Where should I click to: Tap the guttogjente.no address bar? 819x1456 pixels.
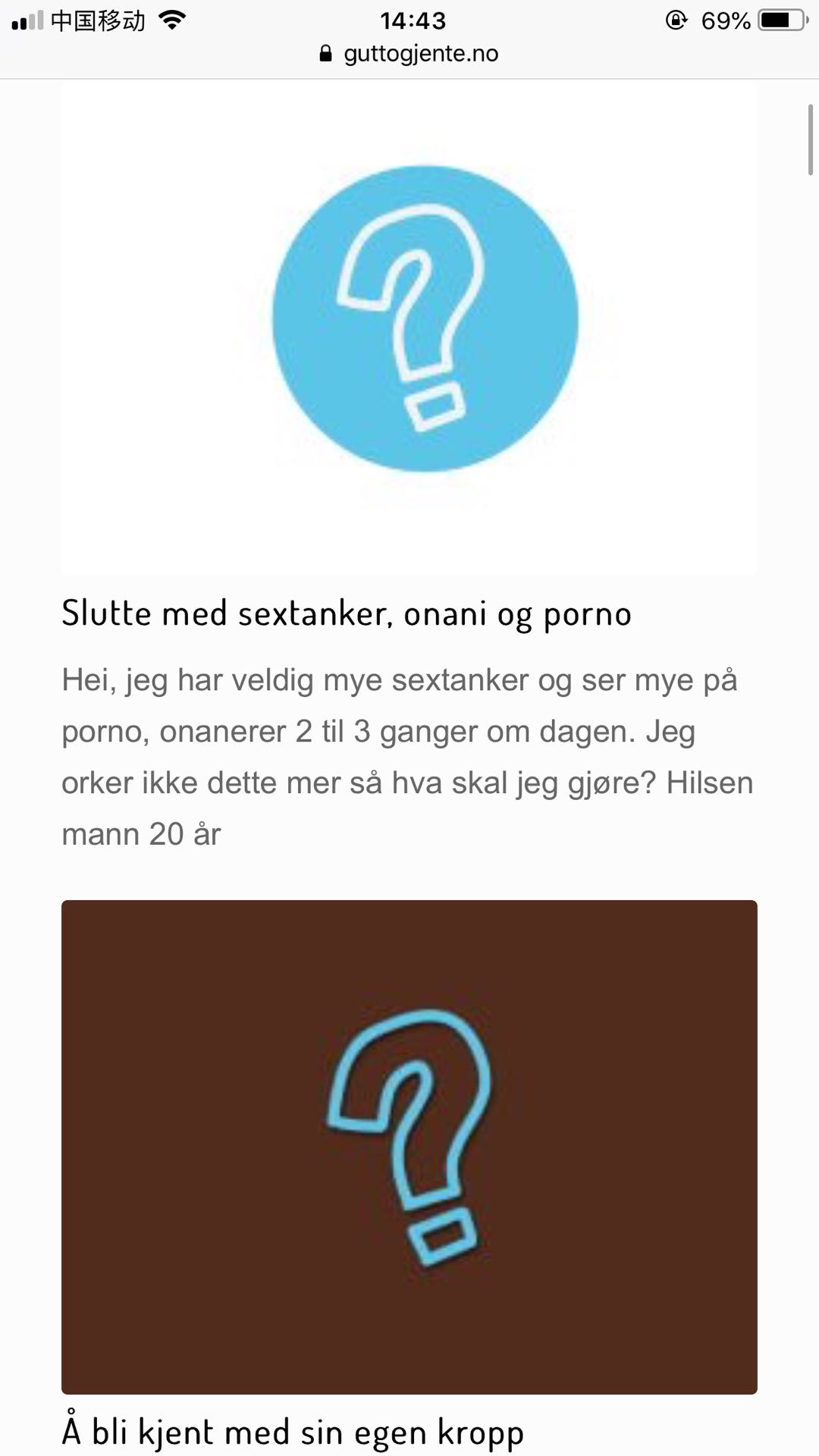pyautogui.click(x=409, y=53)
